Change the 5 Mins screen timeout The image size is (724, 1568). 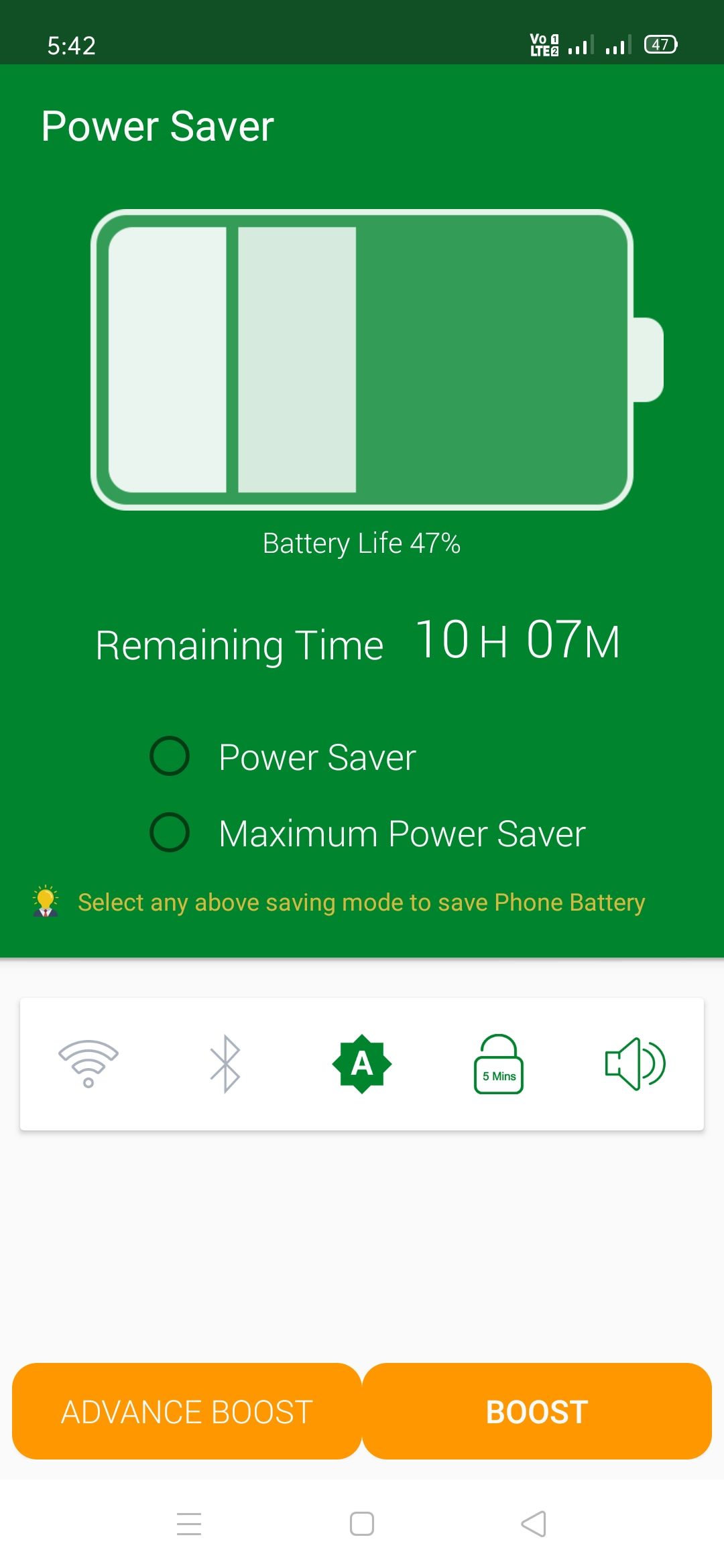click(499, 1064)
